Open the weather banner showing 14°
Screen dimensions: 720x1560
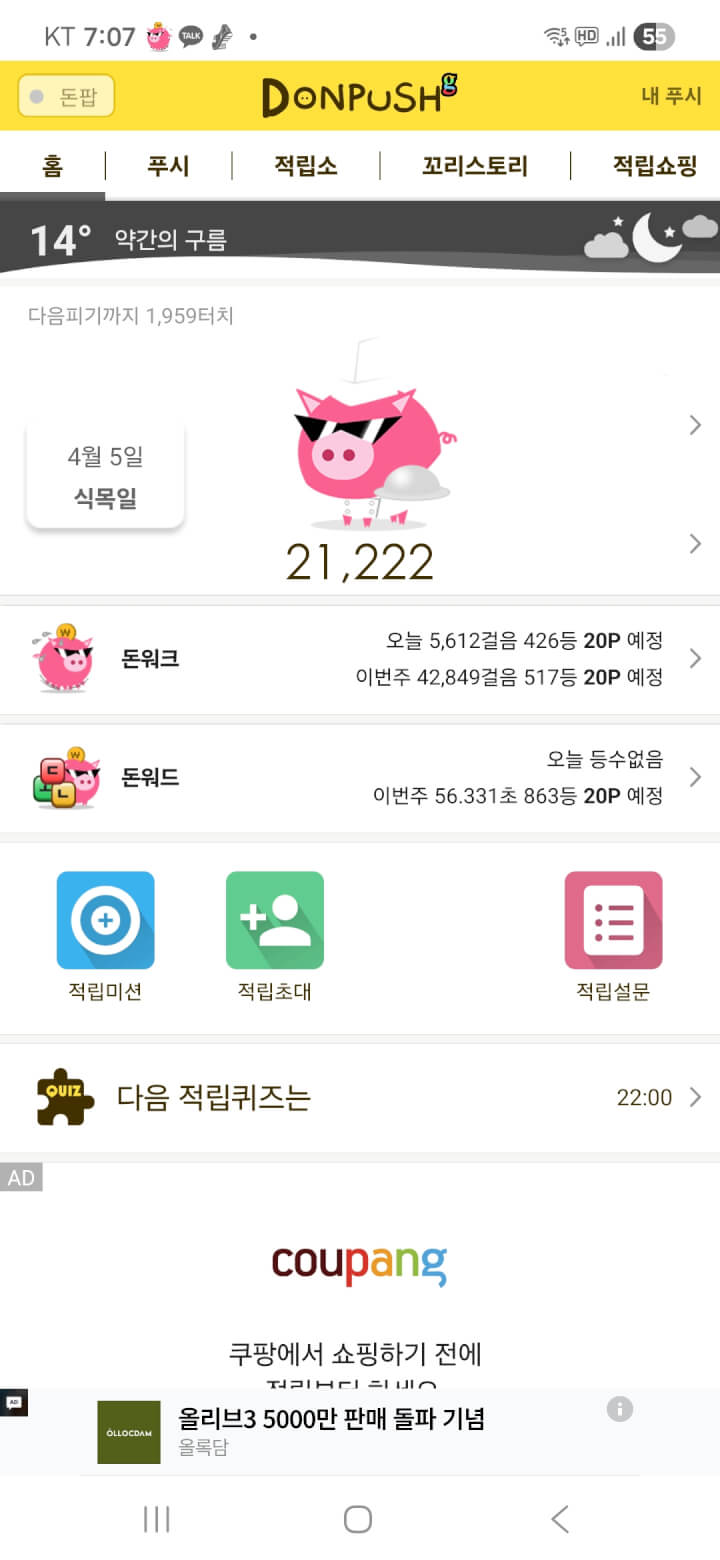coord(360,239)
